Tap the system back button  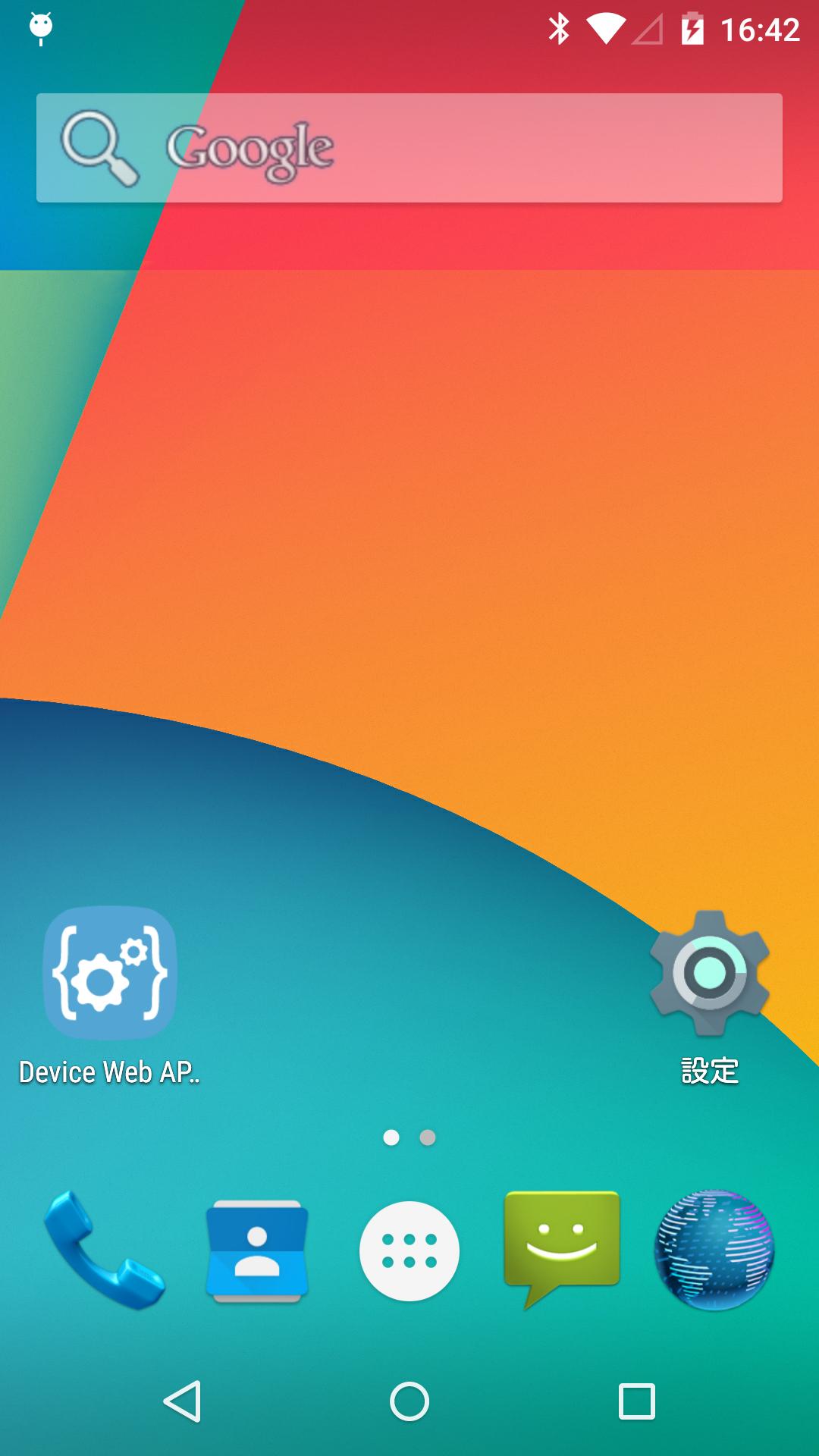182,1401
